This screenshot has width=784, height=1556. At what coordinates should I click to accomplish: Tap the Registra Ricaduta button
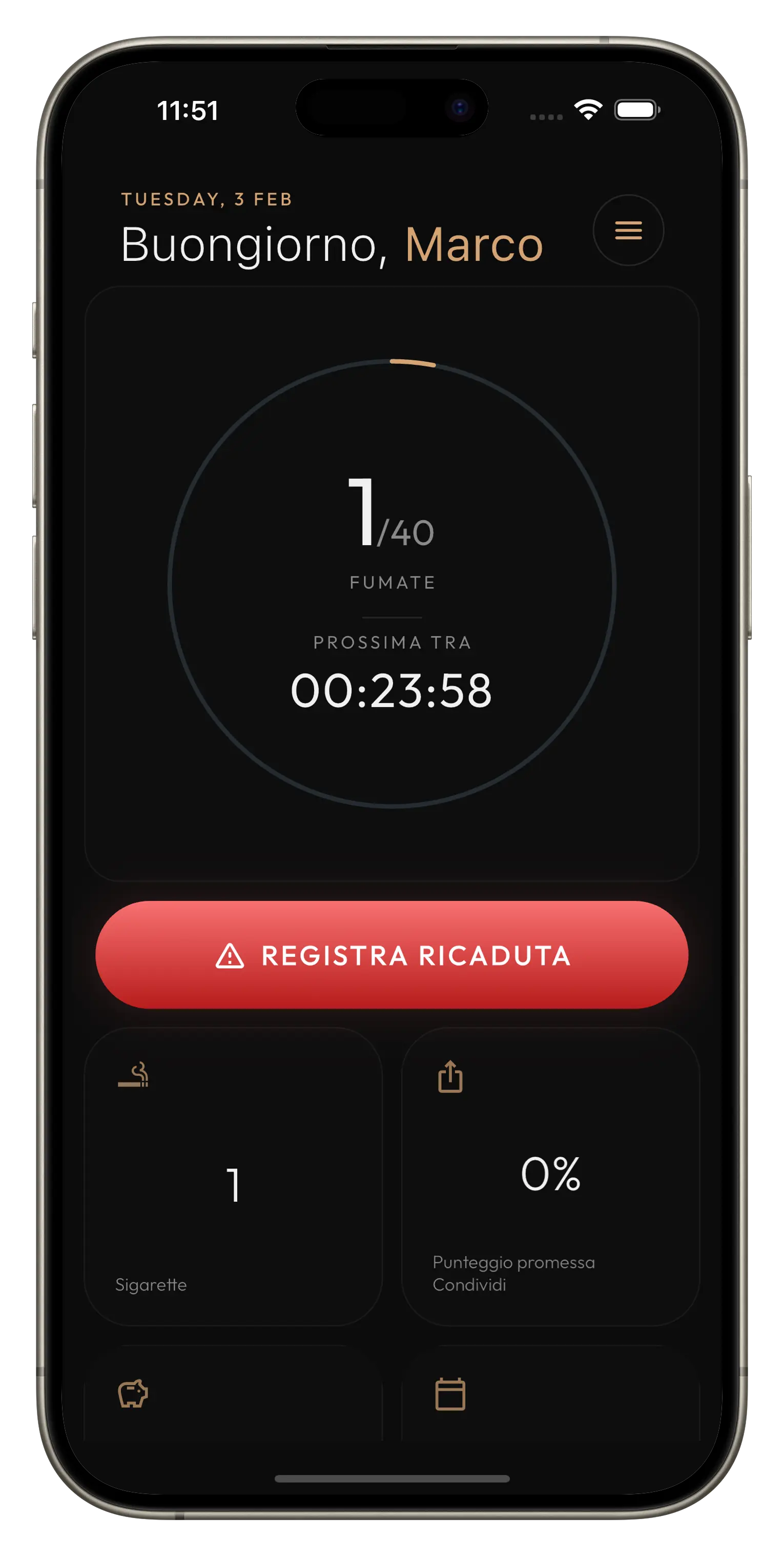pos(392,955)
